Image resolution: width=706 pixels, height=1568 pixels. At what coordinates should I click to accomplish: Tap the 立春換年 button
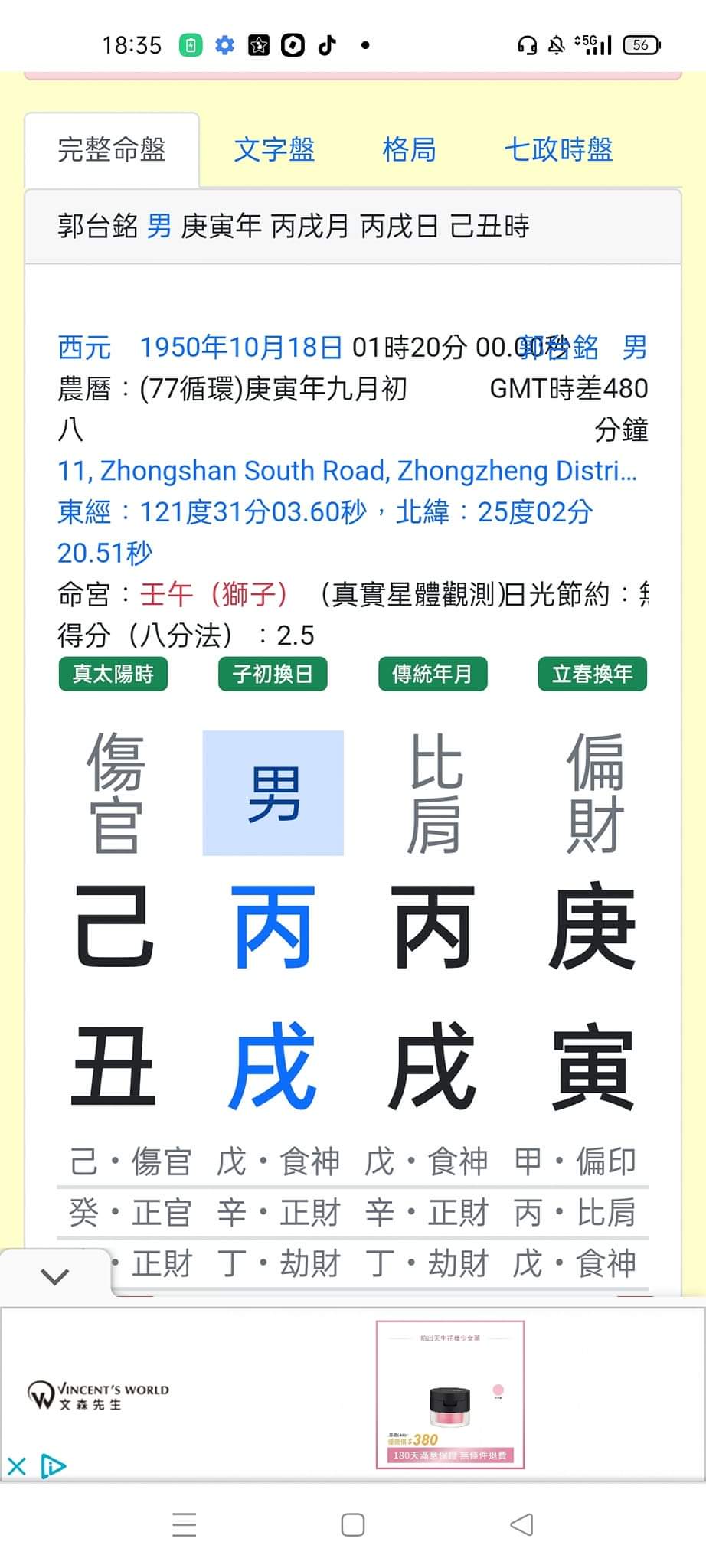592,674
